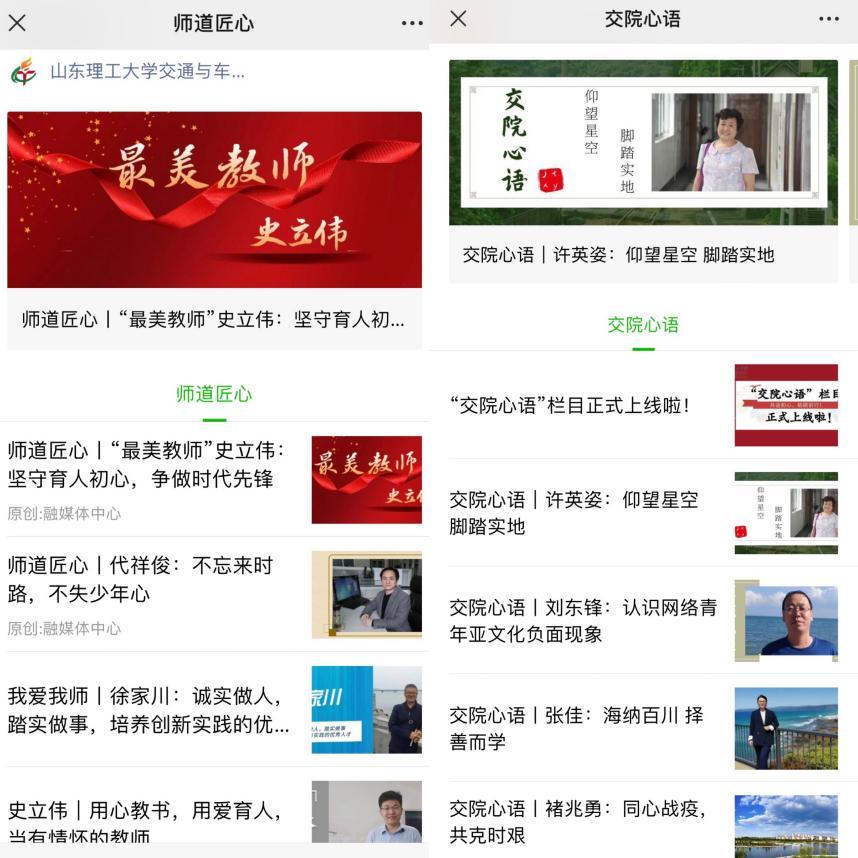Viewport: 858px width, 858px height.
Task: Open article 史立伟 用心教书, 用爱育人
Action: click(x=150, y=820)
